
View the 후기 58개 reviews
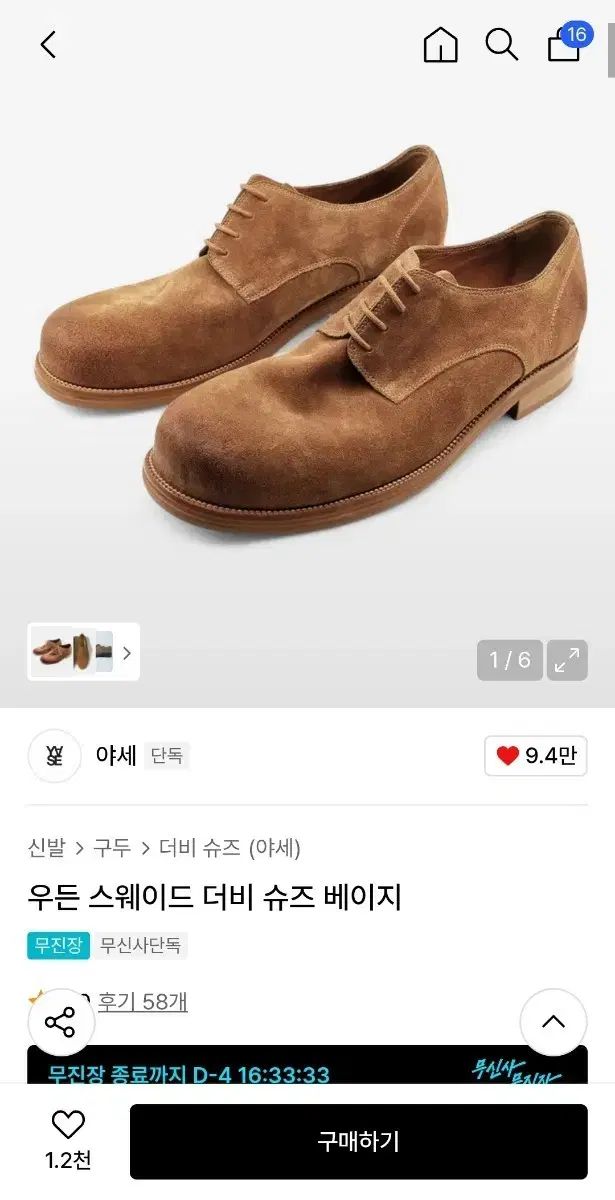click(142, 1001)
